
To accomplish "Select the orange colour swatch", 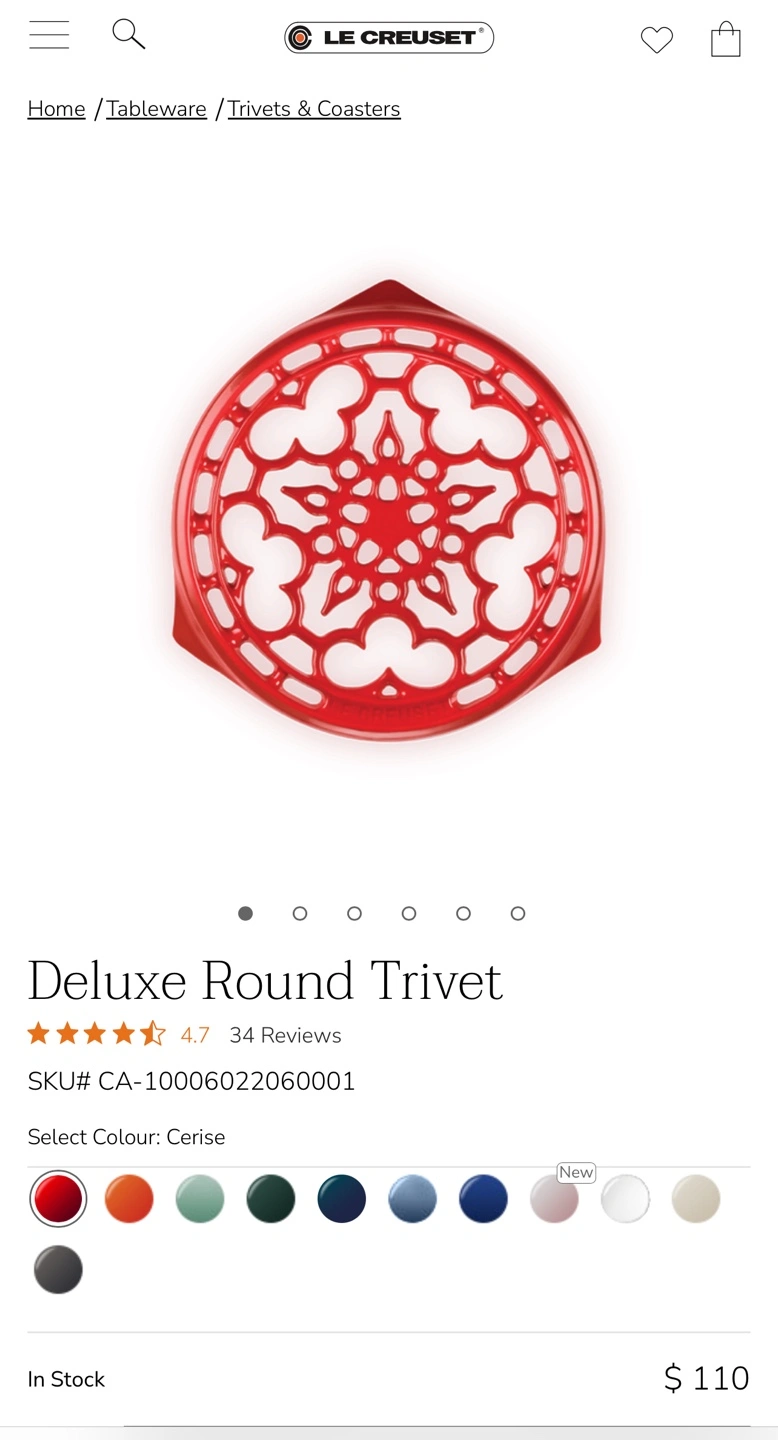I will (x=129, y=1198).
